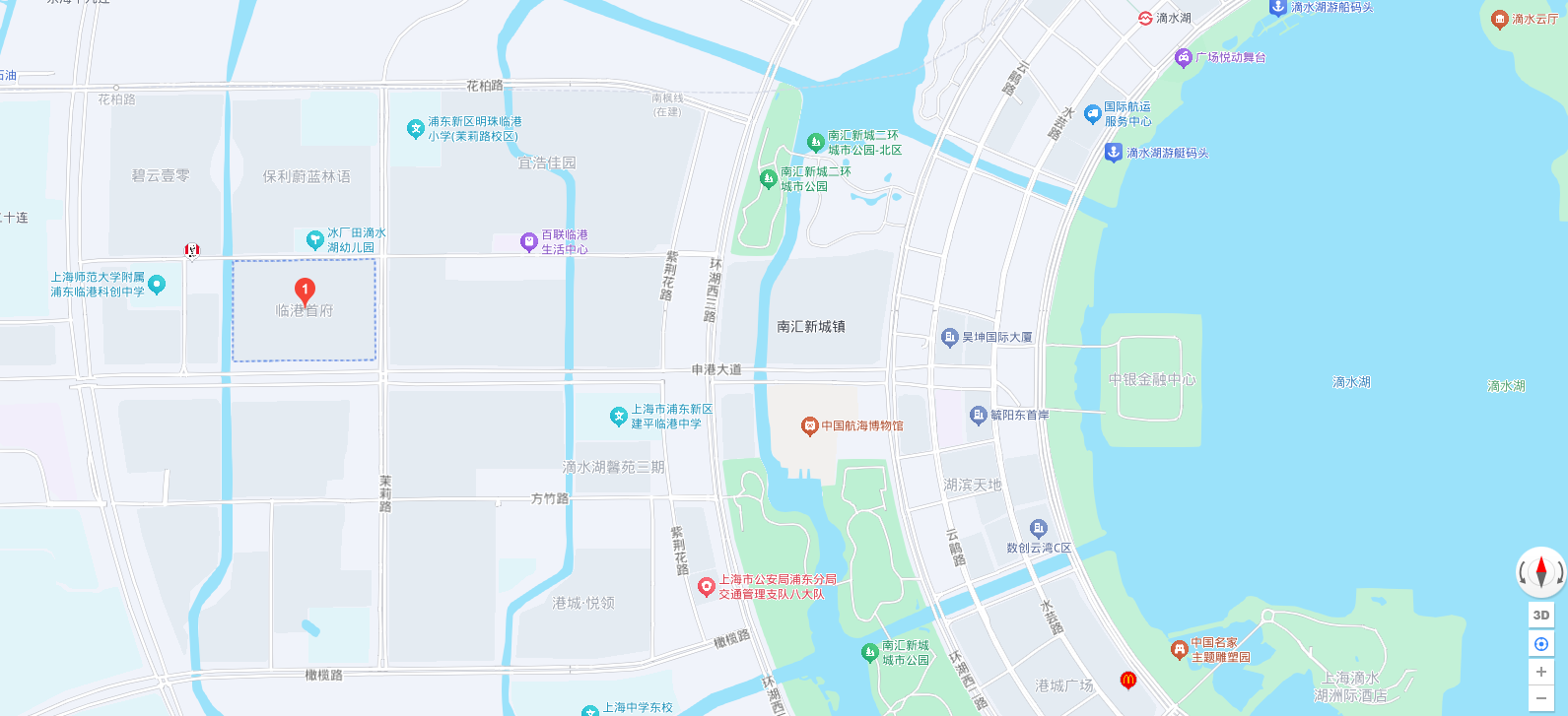
Task: Open the 昊坤国际大厦 marker
Action: point(949,338)
